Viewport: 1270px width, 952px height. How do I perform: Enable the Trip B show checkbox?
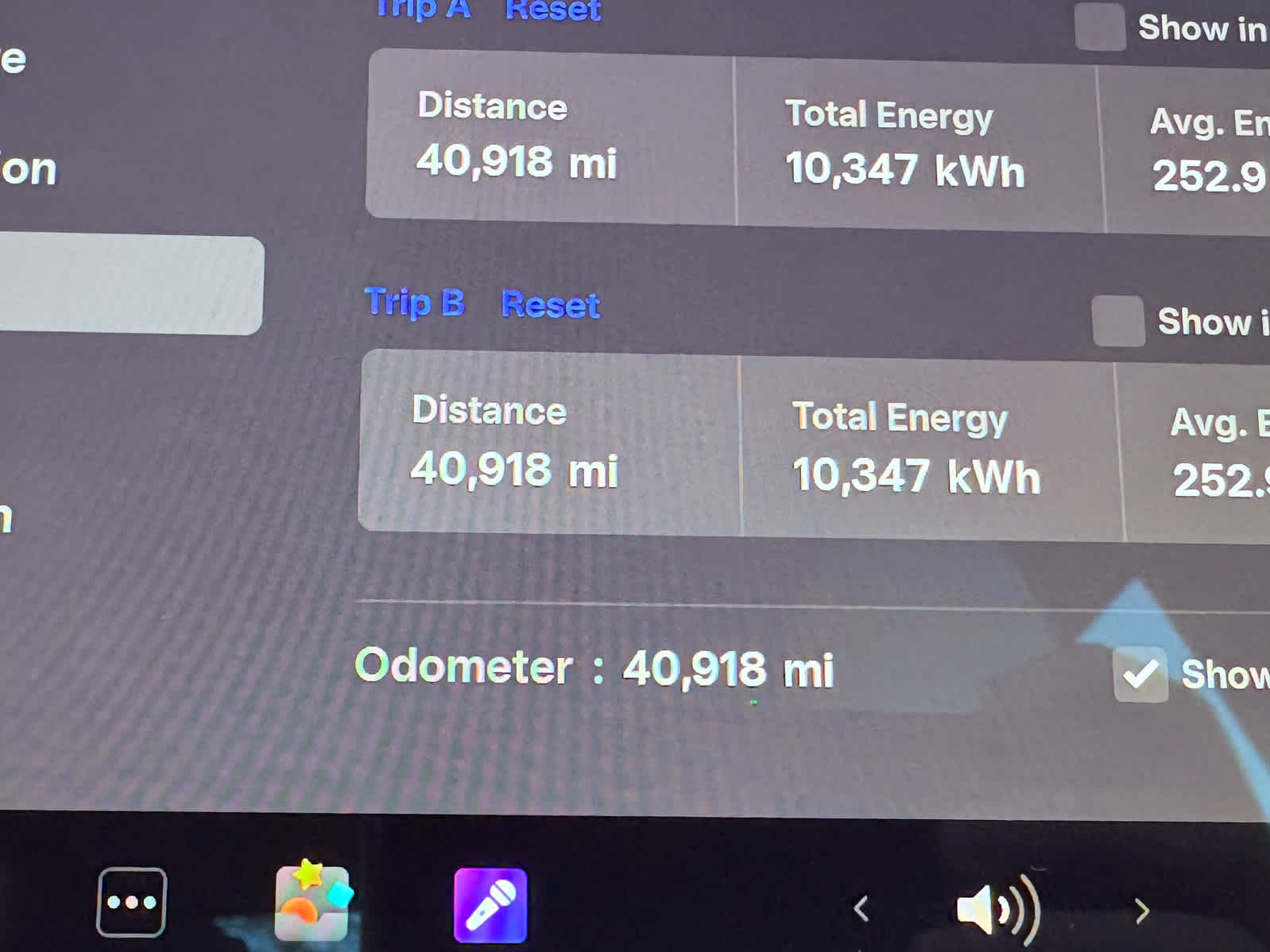pos(1117,321)
